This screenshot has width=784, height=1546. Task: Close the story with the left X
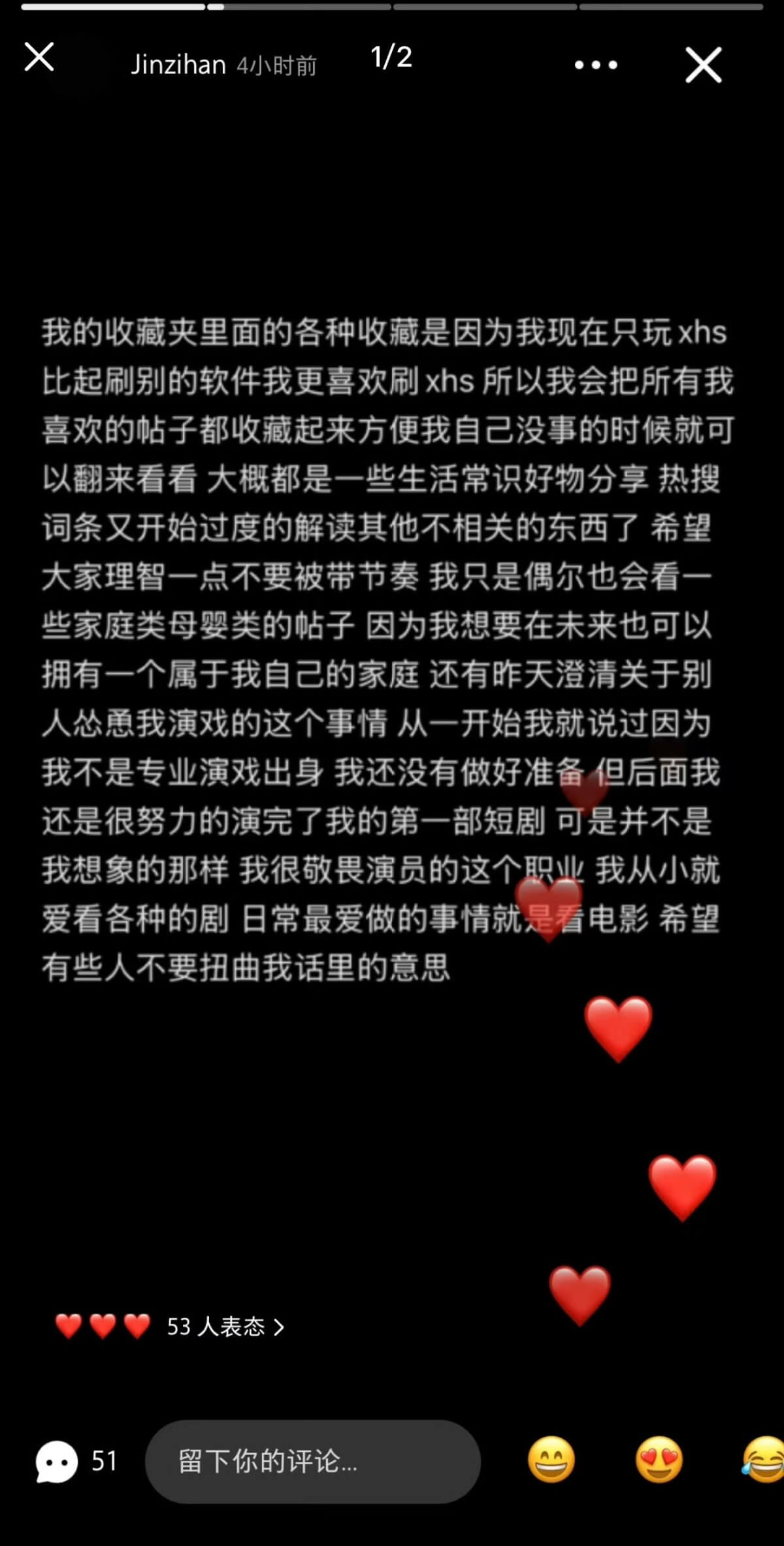click(x=39, y=58)
